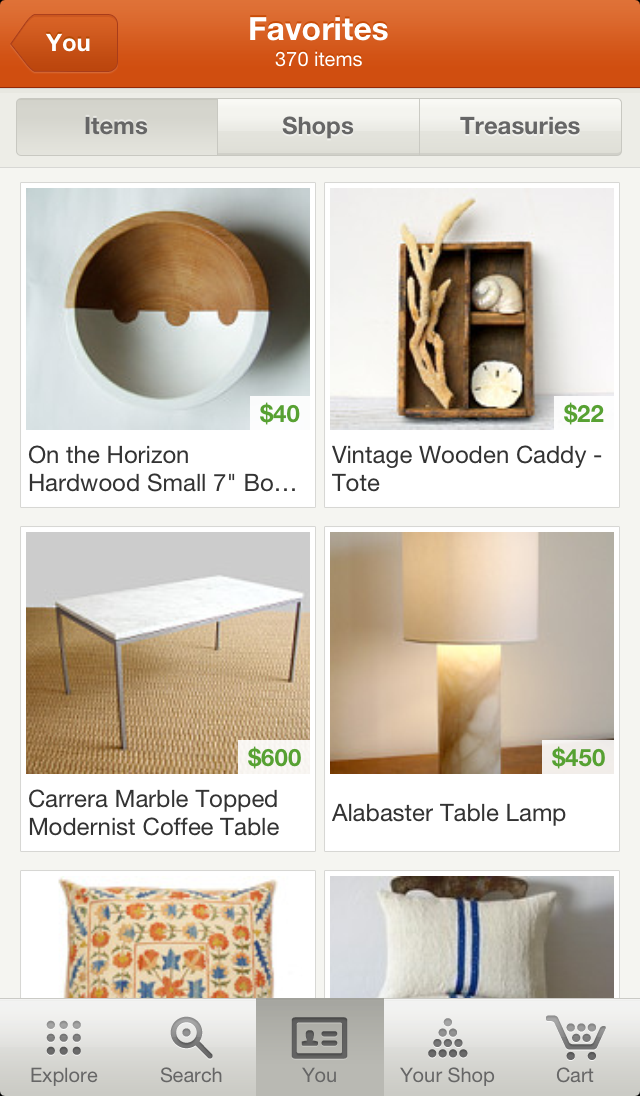The height and width of the screenshot is (1096, 640).
Task: Select the You tab in bottom bar
Action: (x=320, y=1050)
